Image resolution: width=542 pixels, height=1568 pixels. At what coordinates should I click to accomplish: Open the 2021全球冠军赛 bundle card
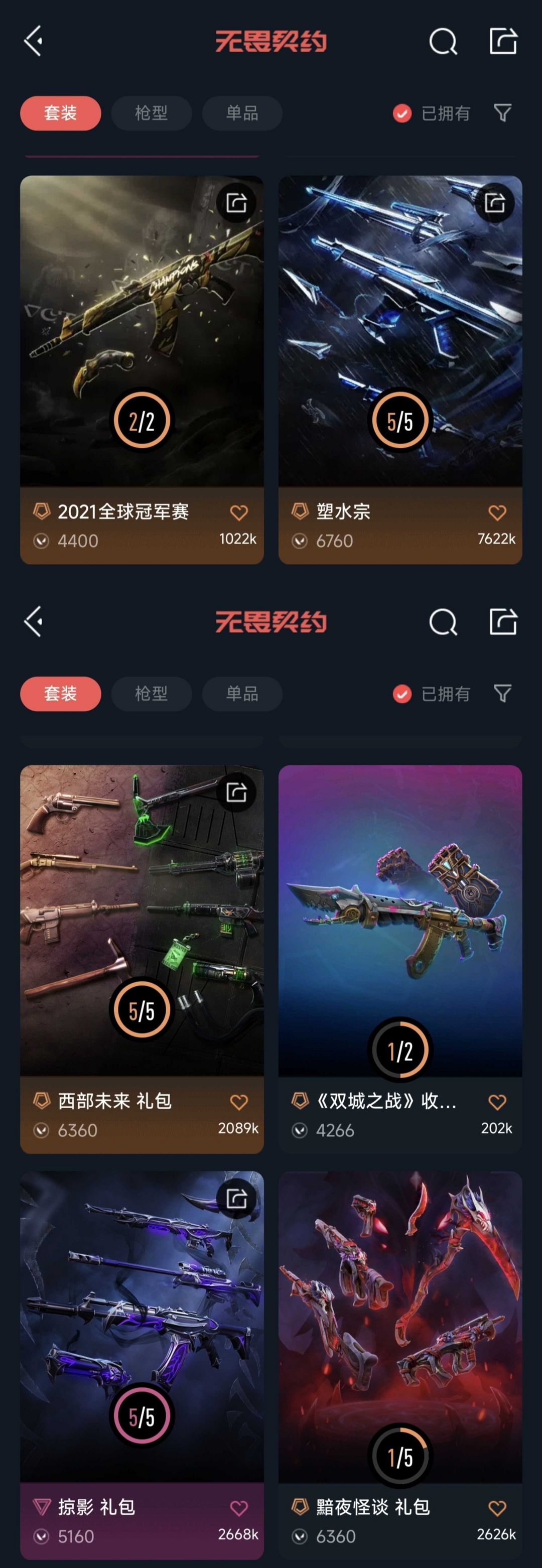click(x=142, y=369)
